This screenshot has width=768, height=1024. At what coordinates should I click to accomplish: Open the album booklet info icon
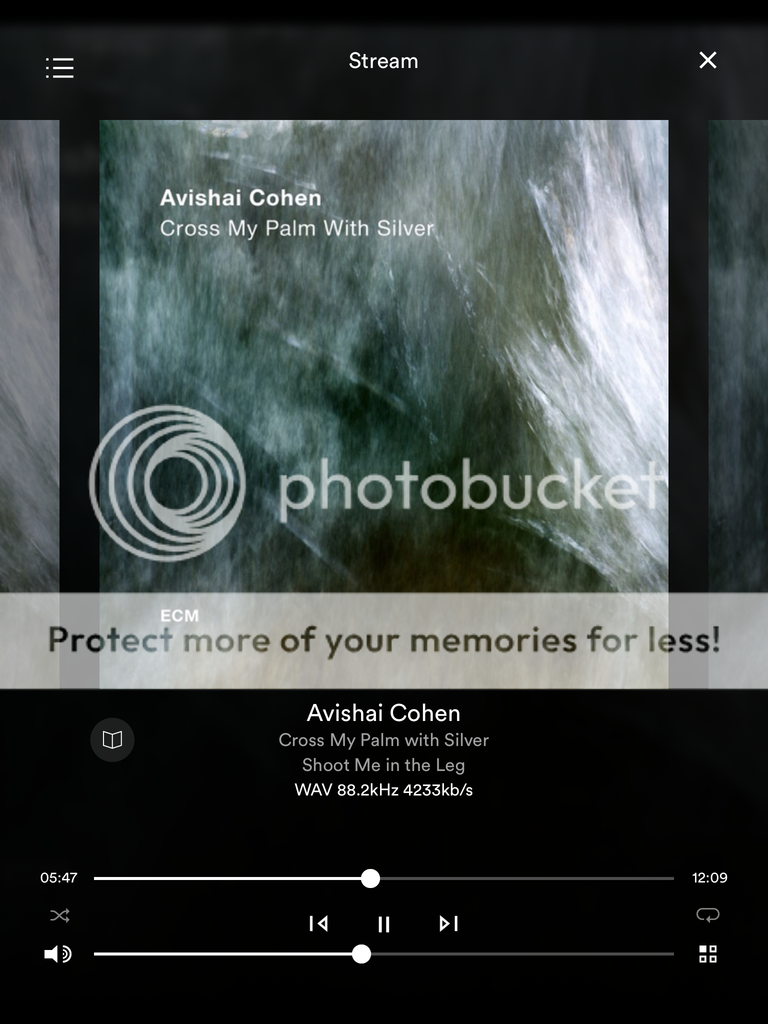[x=112, y=740]
